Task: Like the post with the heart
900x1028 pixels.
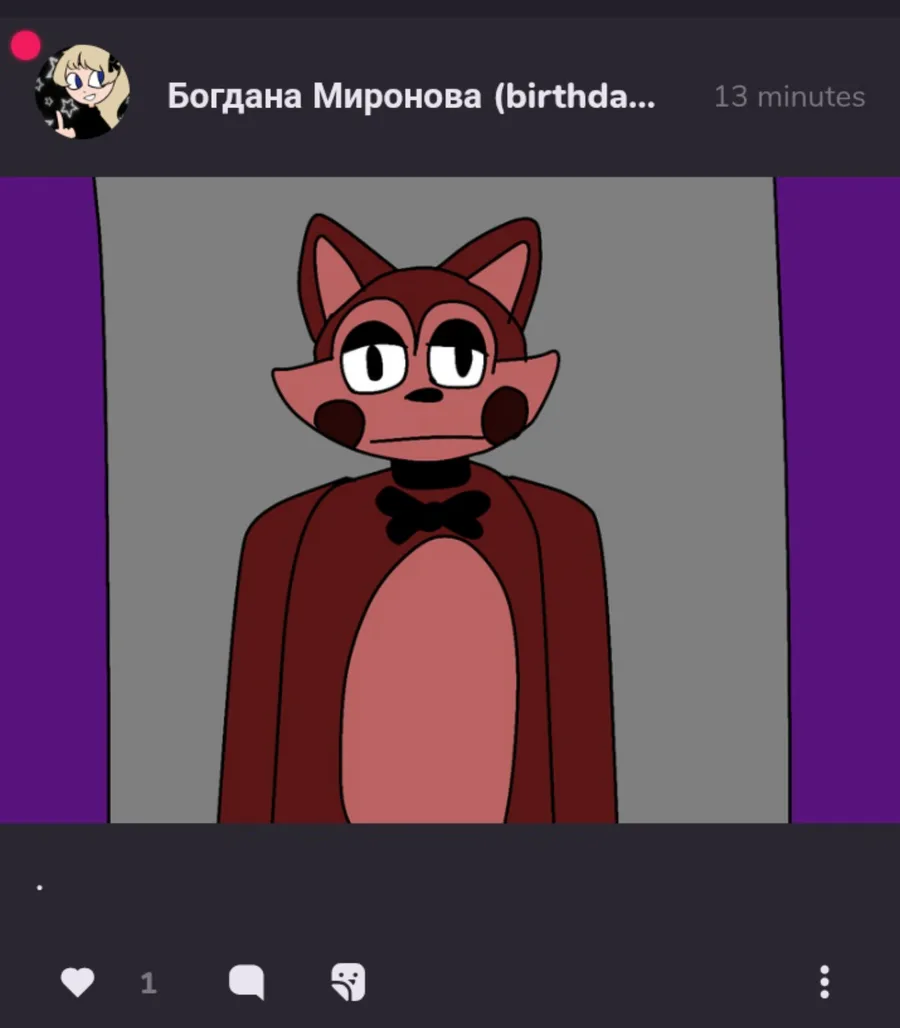Action: click(x=77, y=982)
